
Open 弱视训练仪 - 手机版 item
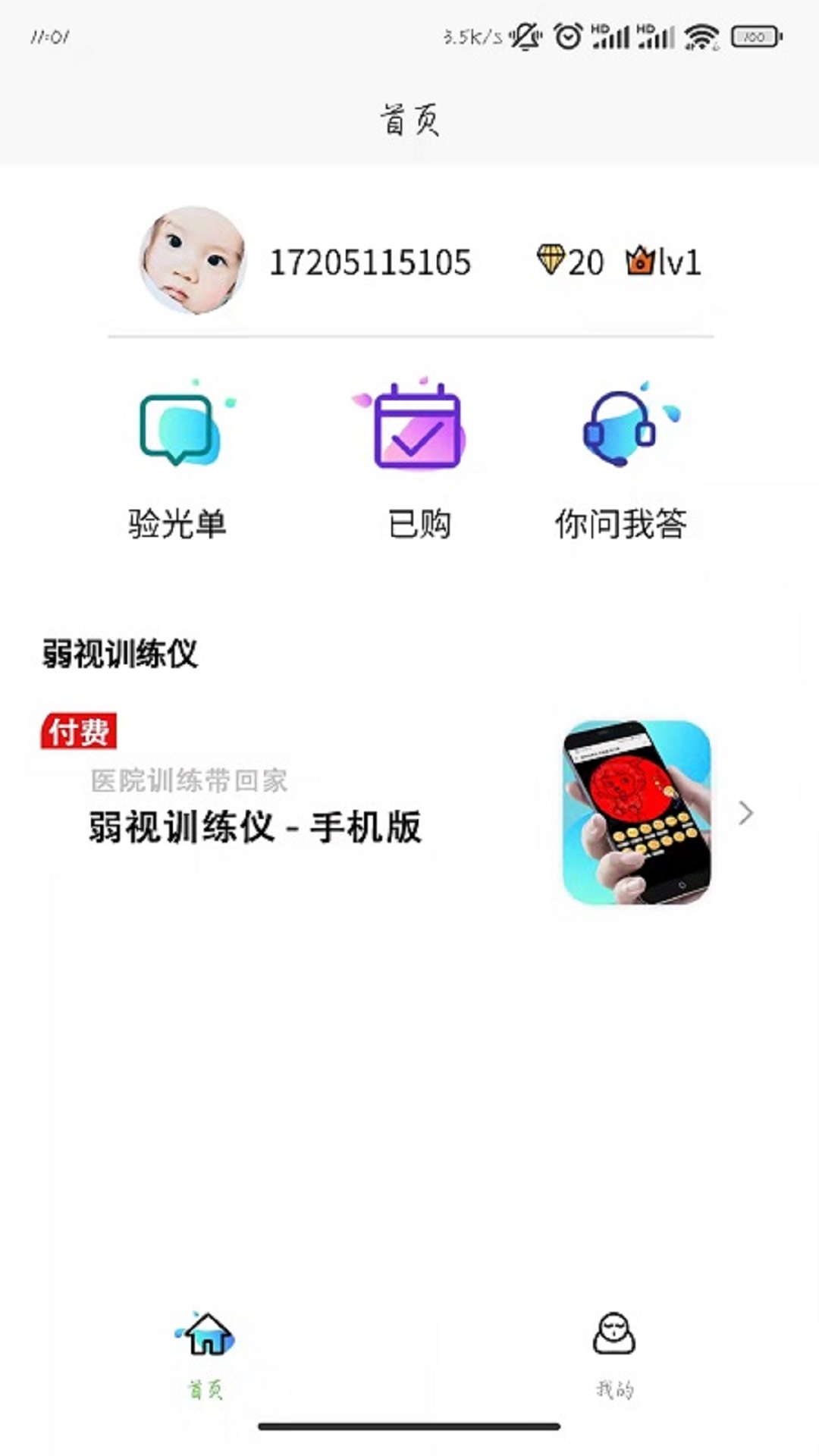coord(394,813)
